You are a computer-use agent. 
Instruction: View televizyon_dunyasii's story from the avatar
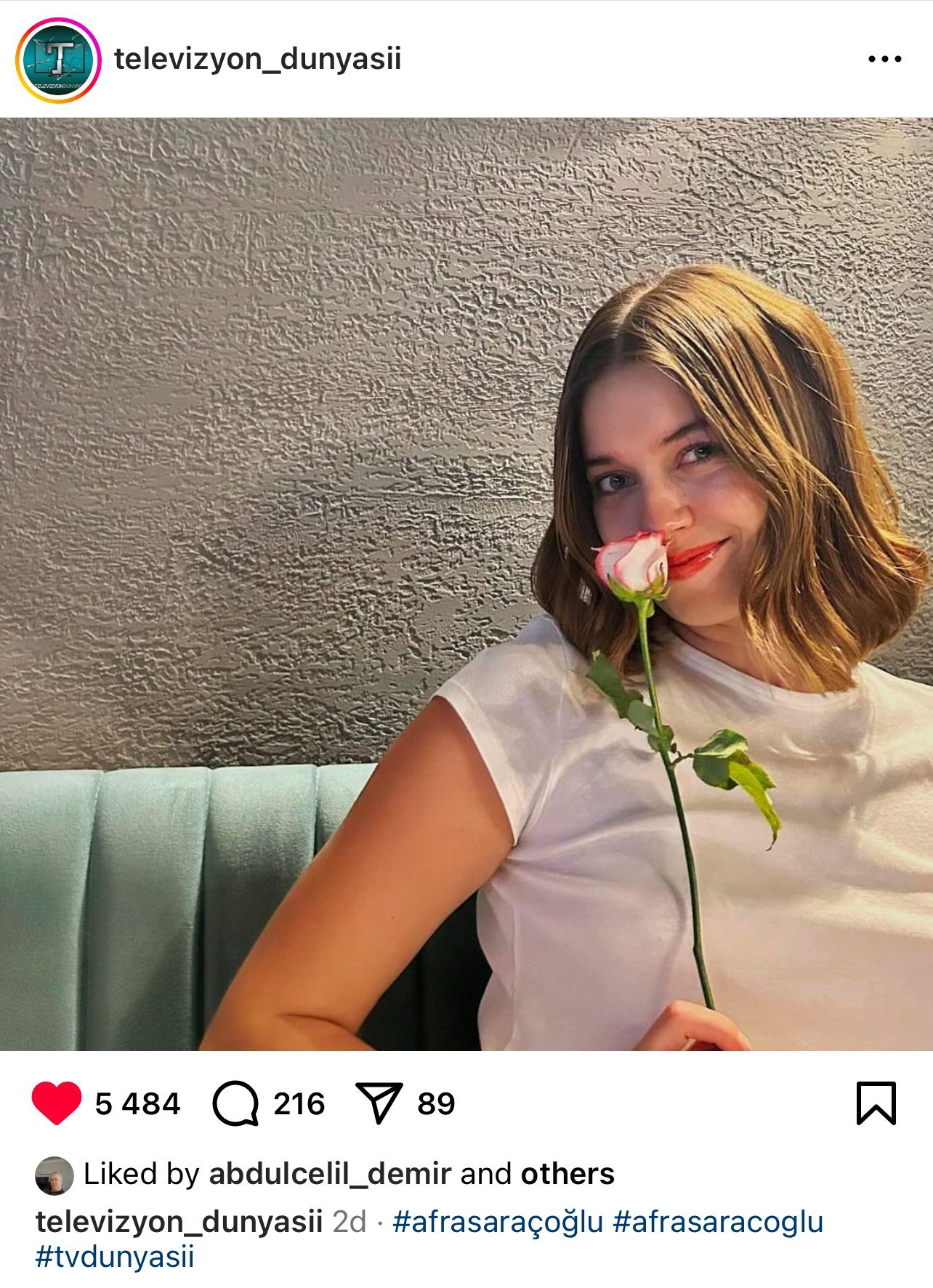pos(58,60)
